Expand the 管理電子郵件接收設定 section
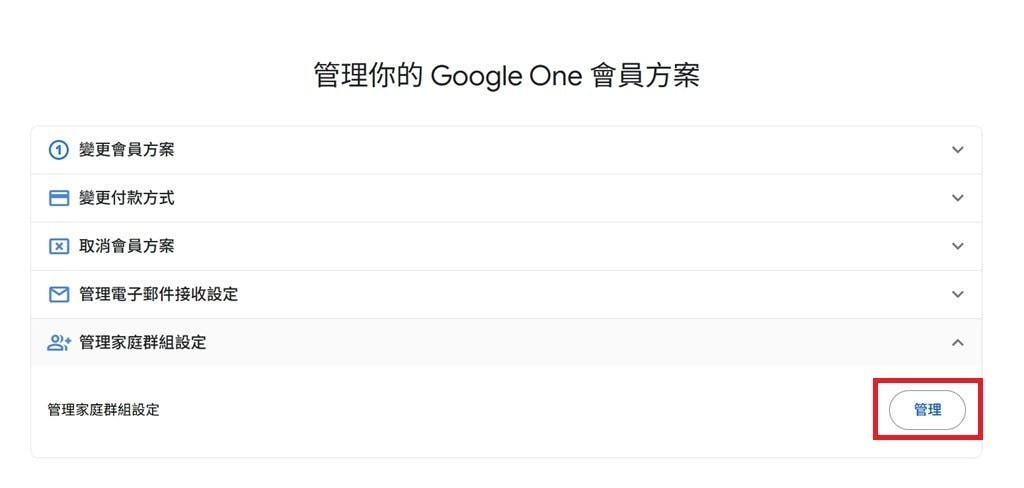The height and width of the screenshot is (488, 1024). point(957,294)
